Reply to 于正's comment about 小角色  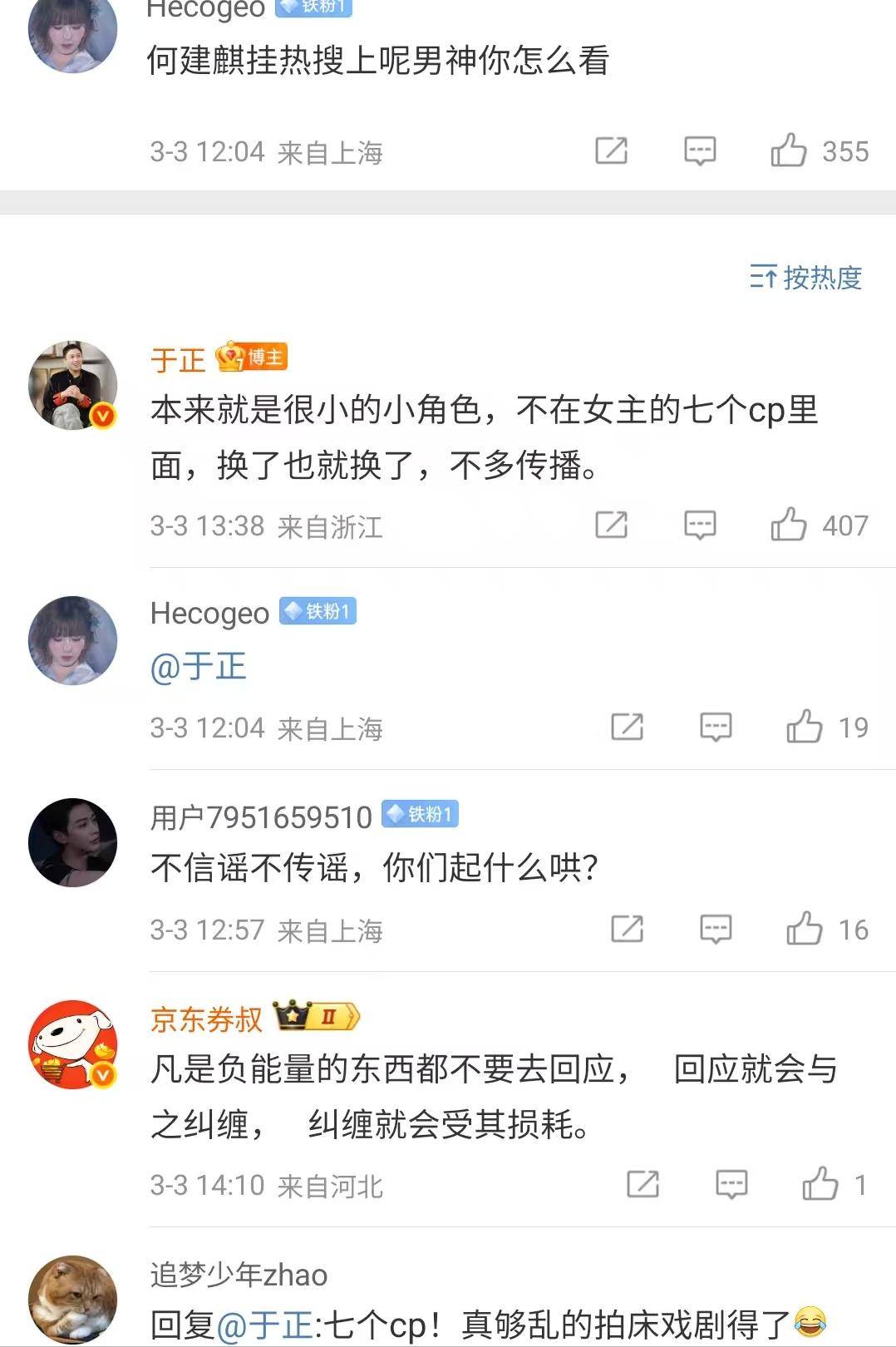(x=700, y=525)
